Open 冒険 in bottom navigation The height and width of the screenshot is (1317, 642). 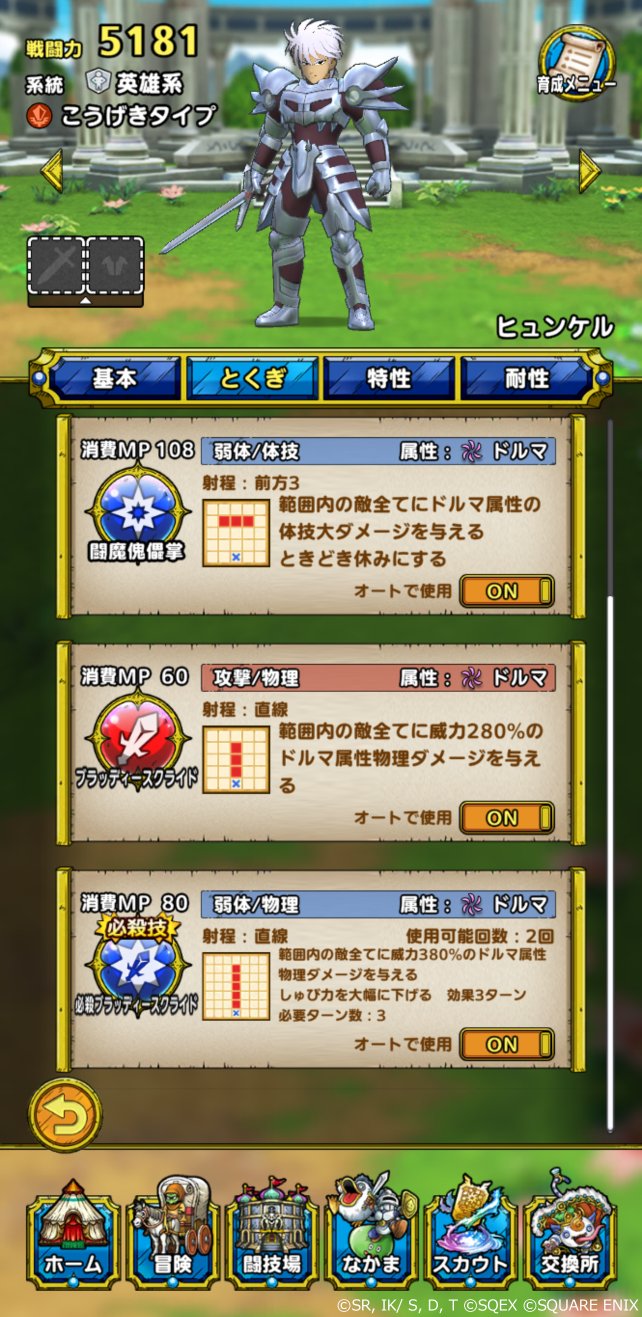[x=172, y=1232]
